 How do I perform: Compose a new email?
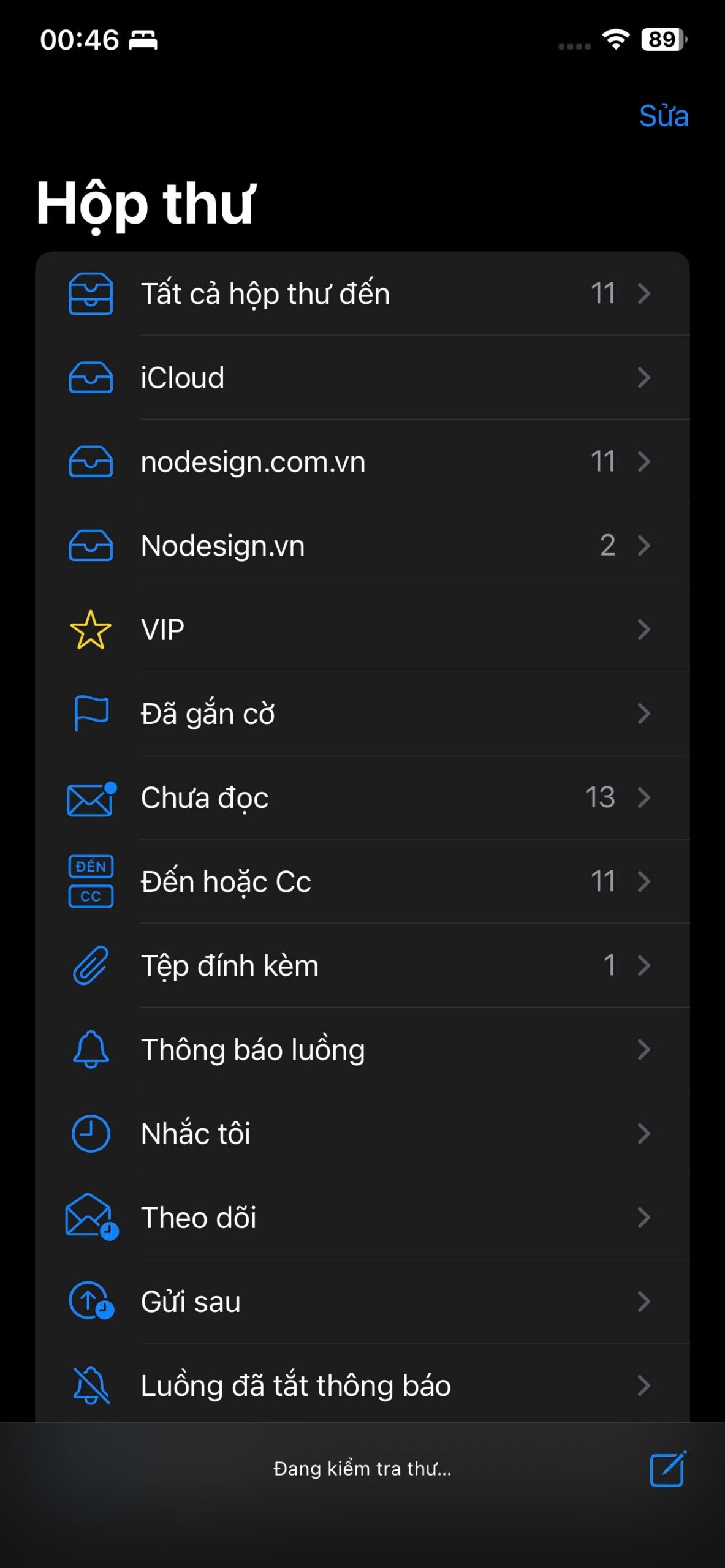tap(667, 1468)
